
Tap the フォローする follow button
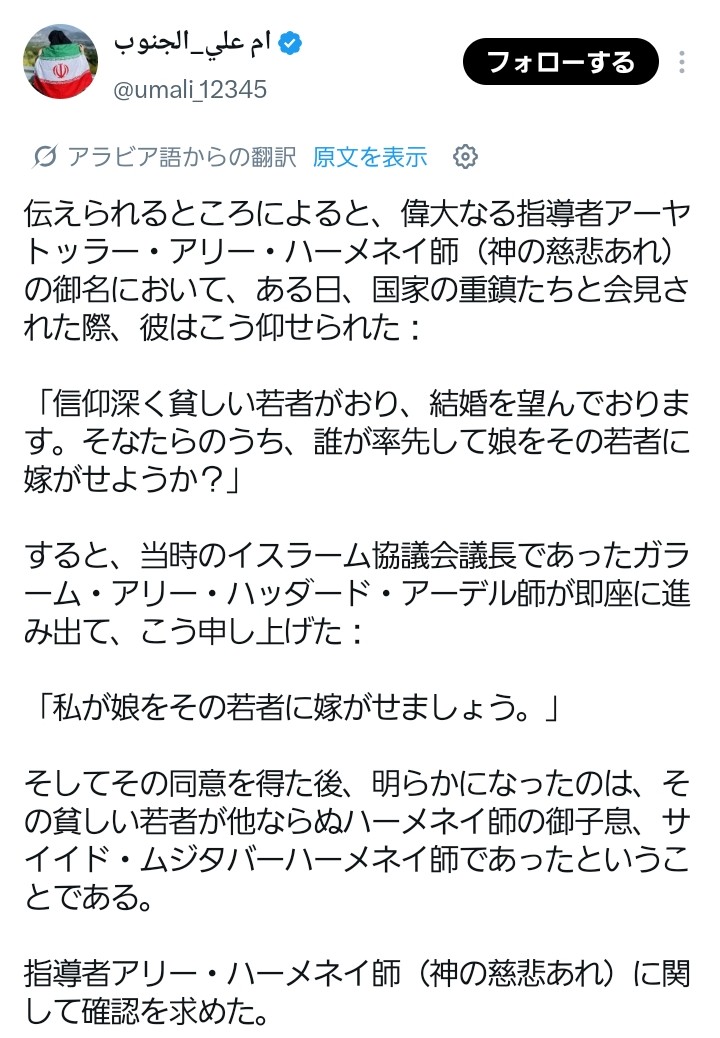561,62
